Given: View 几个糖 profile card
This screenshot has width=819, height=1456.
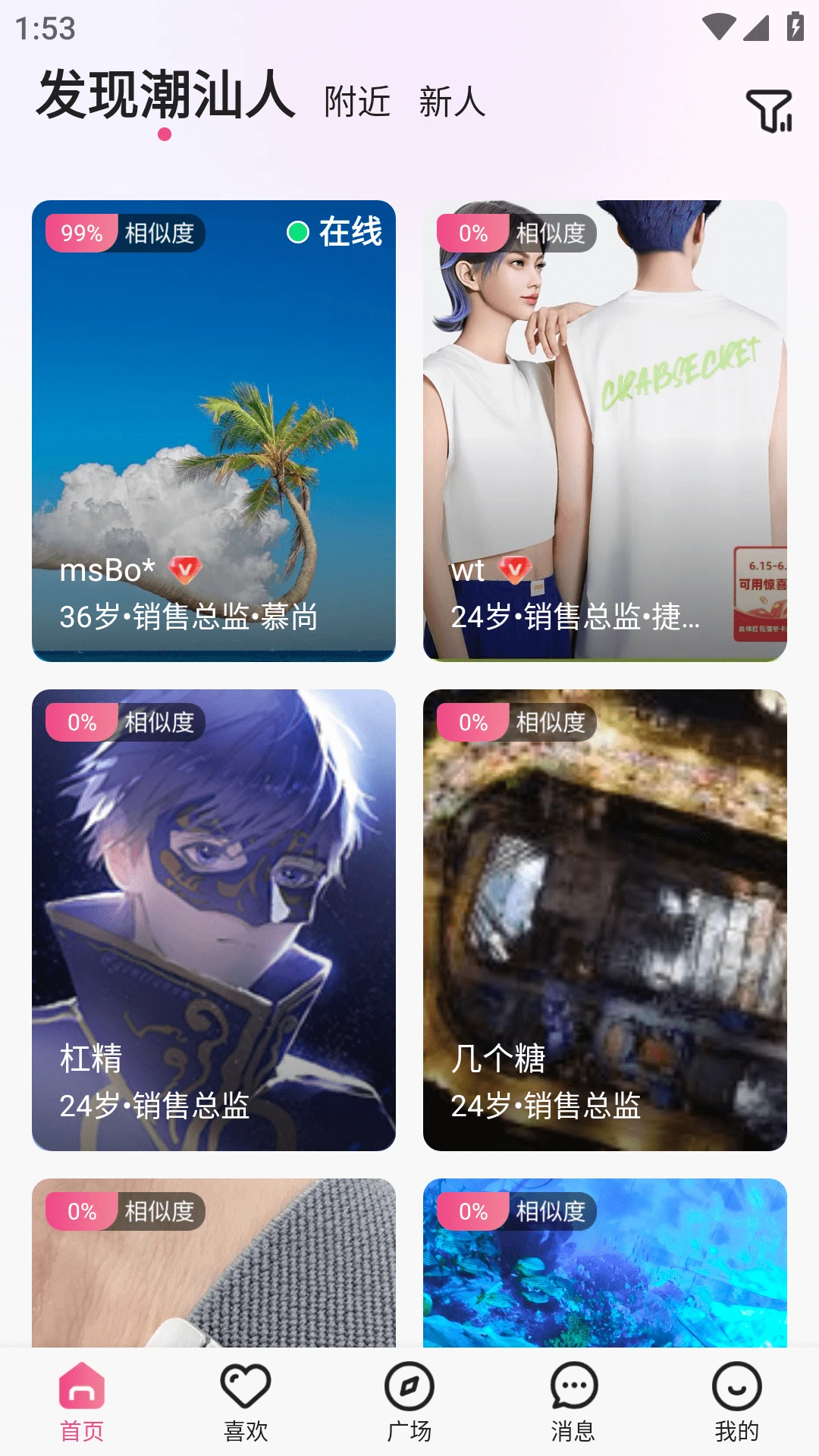Looking at the screenshot, I should pyautogui.click(x=605, y=919).
